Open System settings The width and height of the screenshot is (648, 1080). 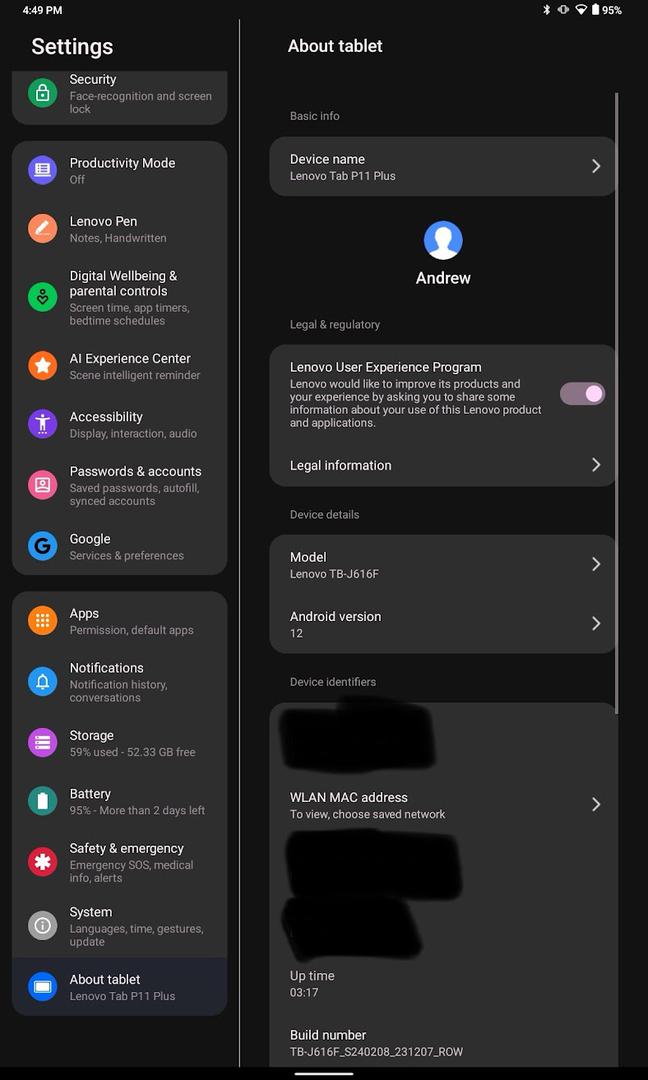[x=120, y=926]
